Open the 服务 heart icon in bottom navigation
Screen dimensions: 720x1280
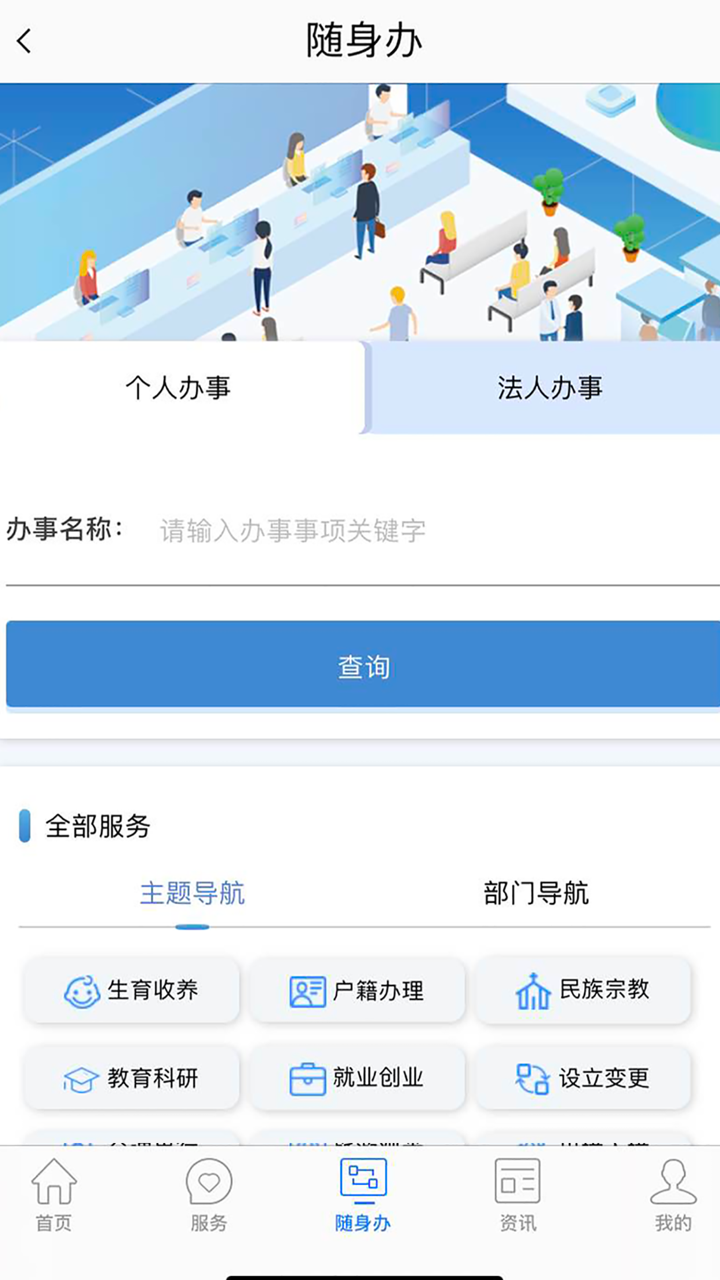click(x=208, y=1189)
